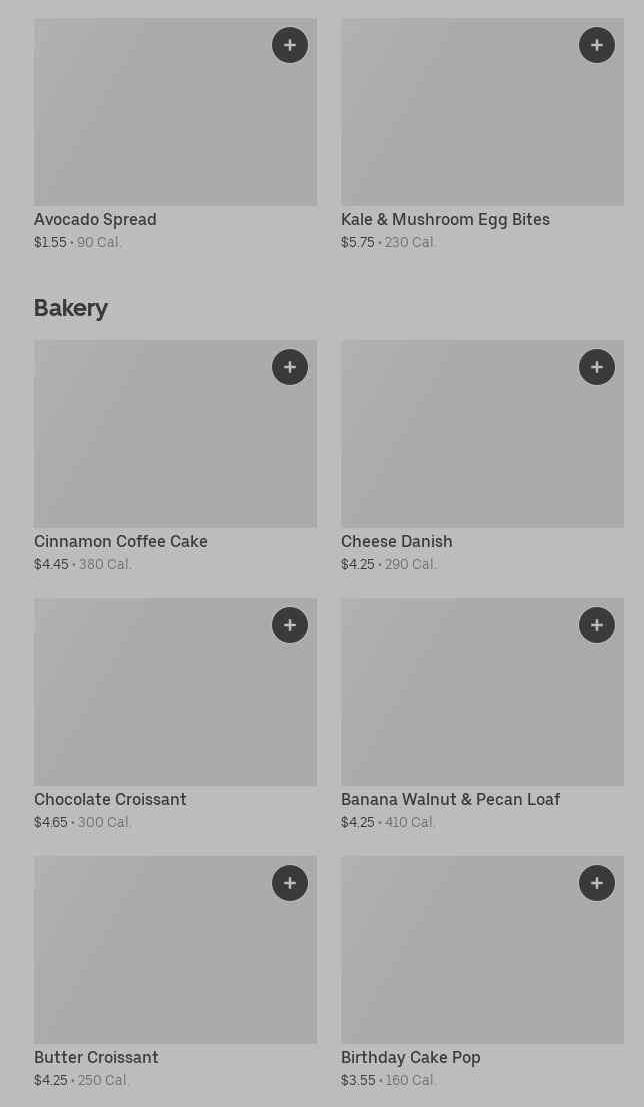Screen dimensions: 644x1107
Task: Add Banana Walnut & Pecan Loaf to order
Action: tap(597, 625)
